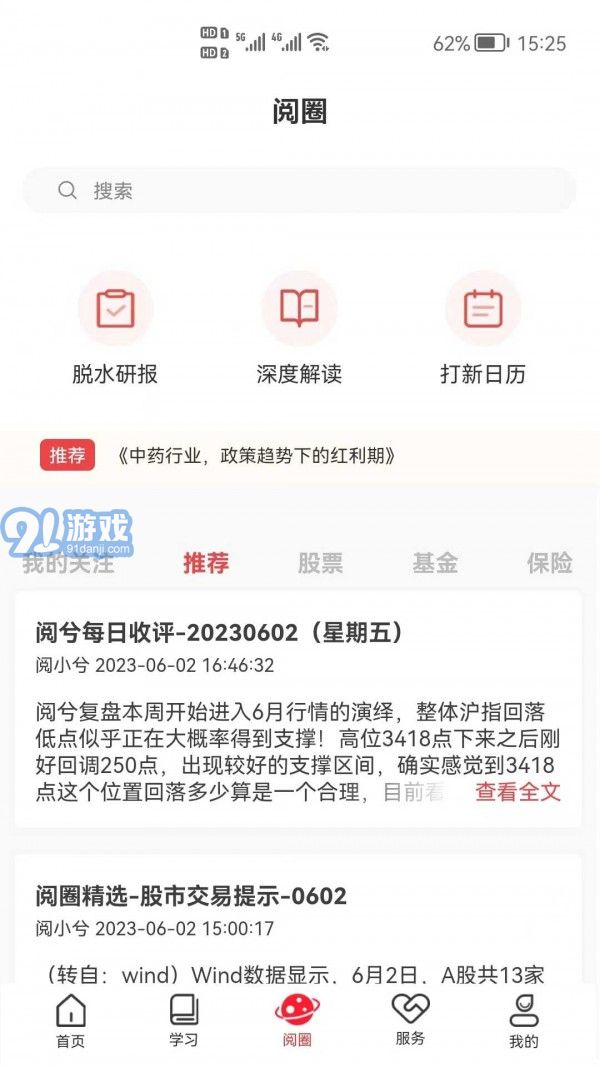Select 阅圈 bottom navigation item
Screen dimensions: 600x1067
coord(297,1022)
